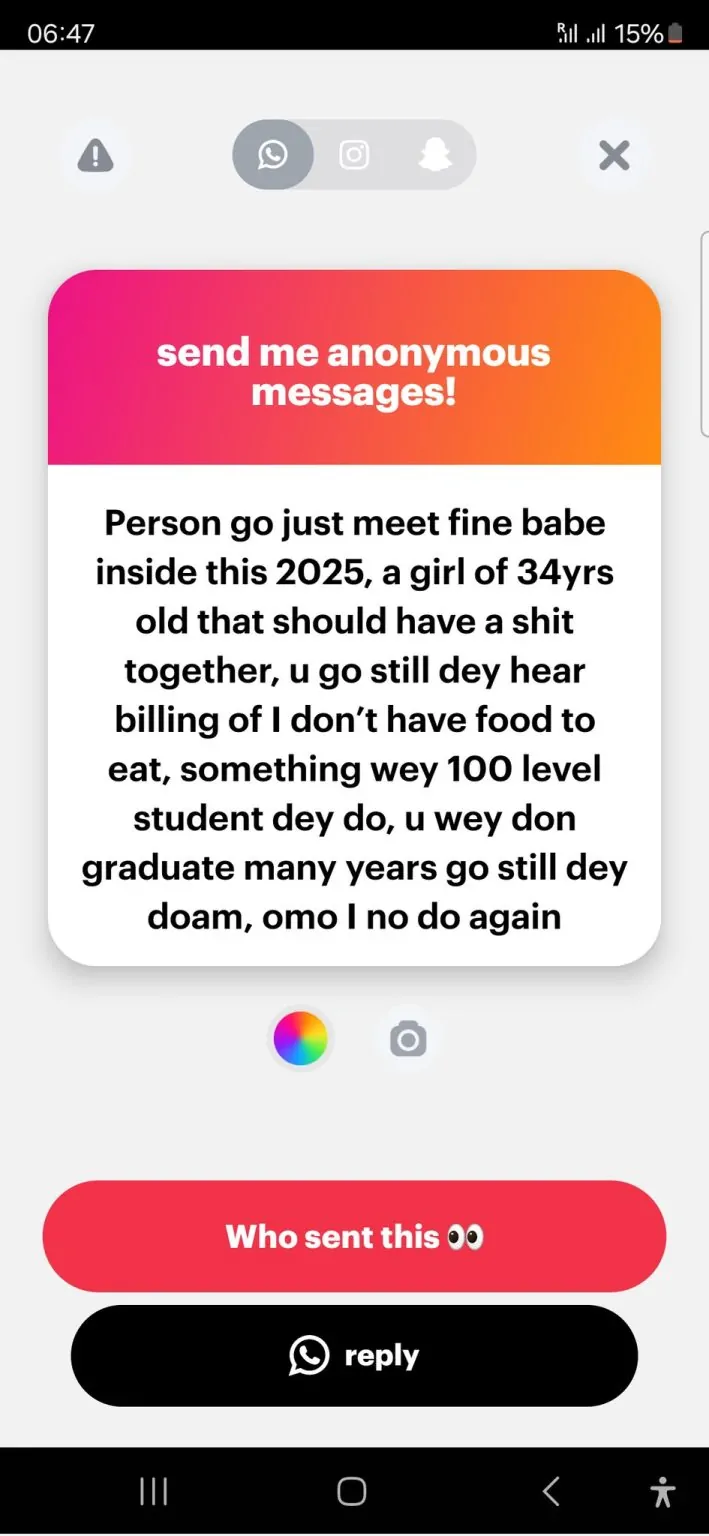
Task: Select the WhatsApp share option
Action: [273, 155]
